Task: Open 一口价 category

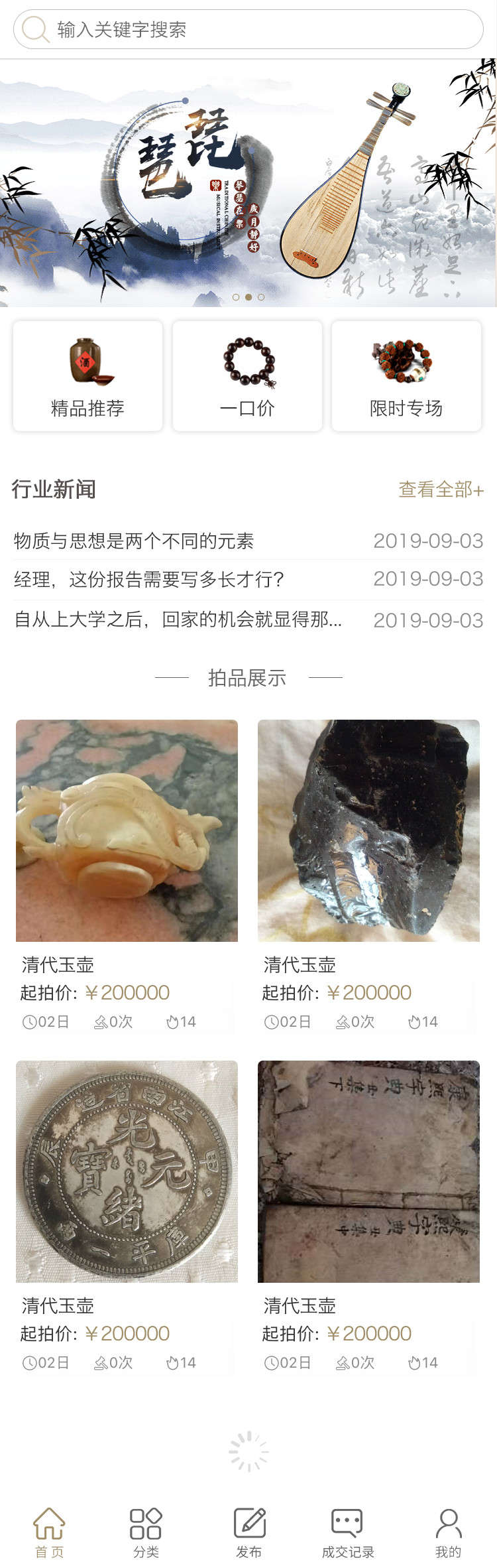Action: tap(247, 376)
